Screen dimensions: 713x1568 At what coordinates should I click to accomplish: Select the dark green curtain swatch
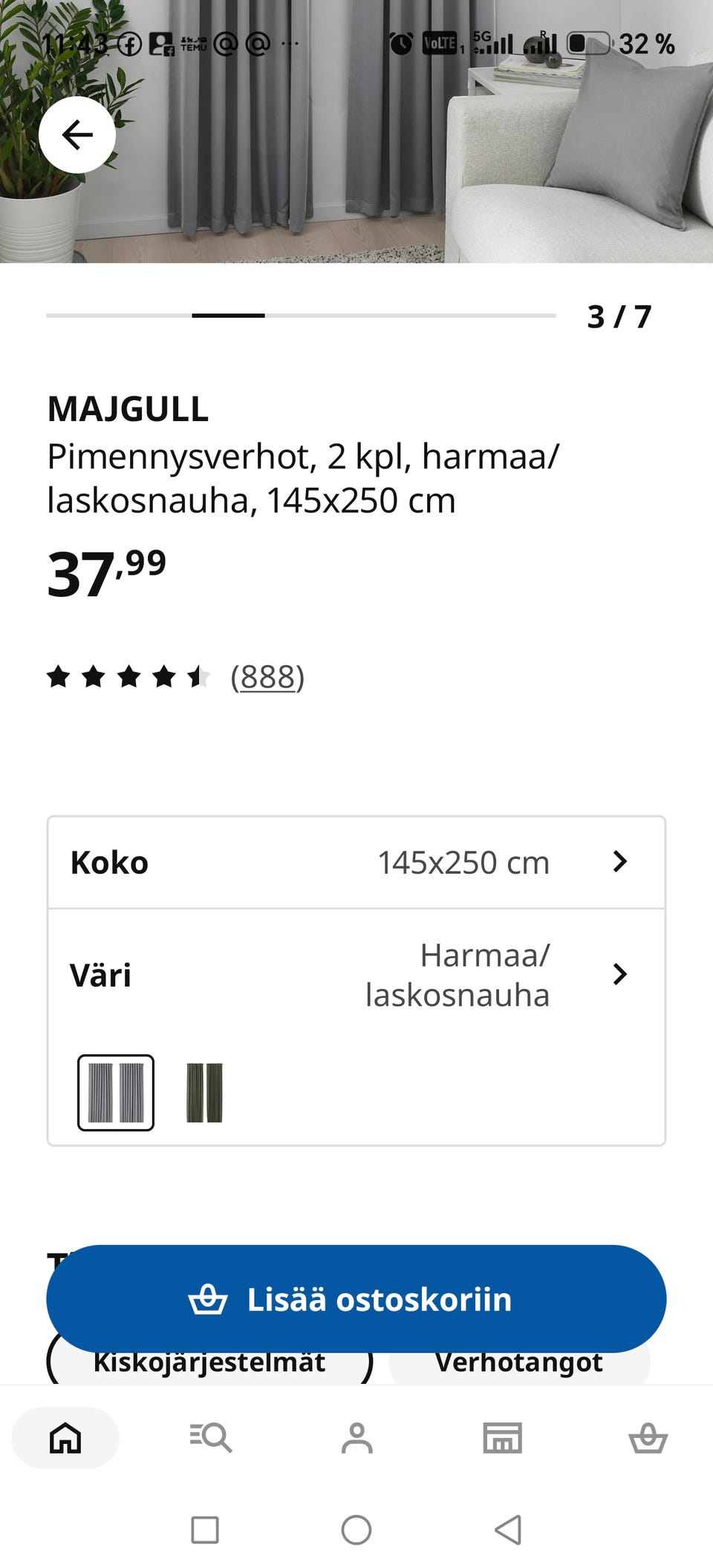tap(204, 1092)
